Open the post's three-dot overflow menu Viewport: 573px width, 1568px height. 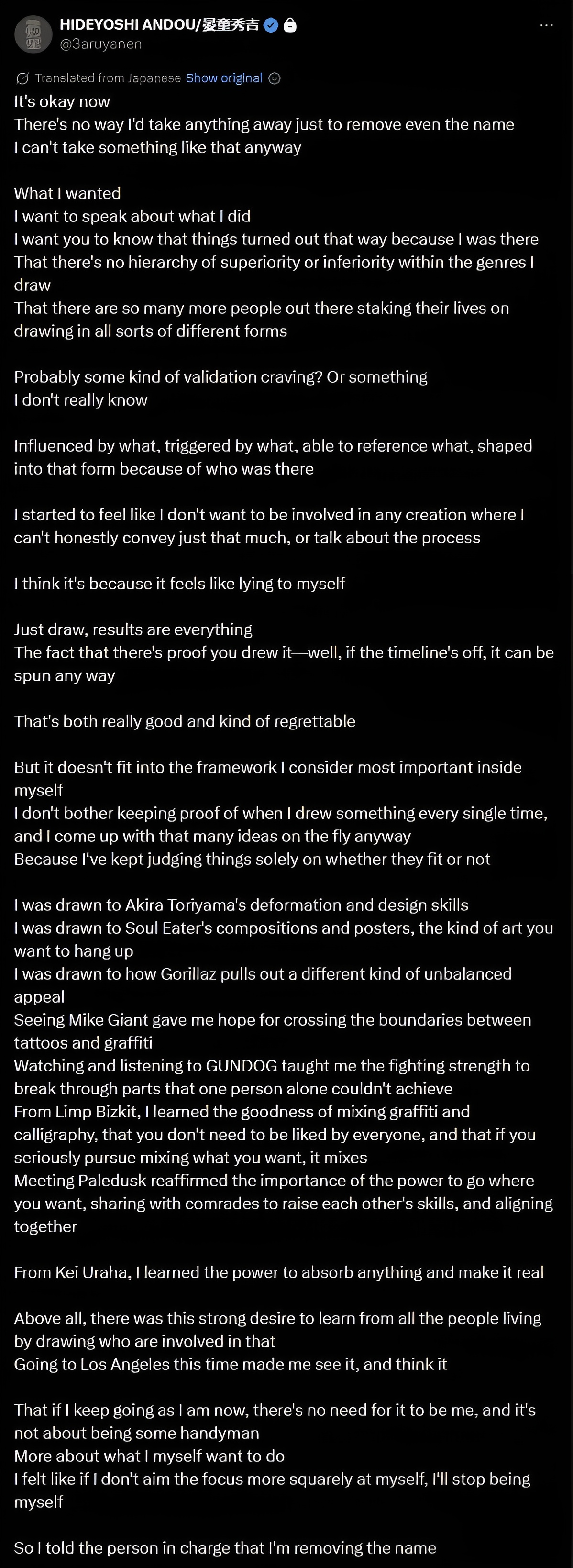point(546,25)
